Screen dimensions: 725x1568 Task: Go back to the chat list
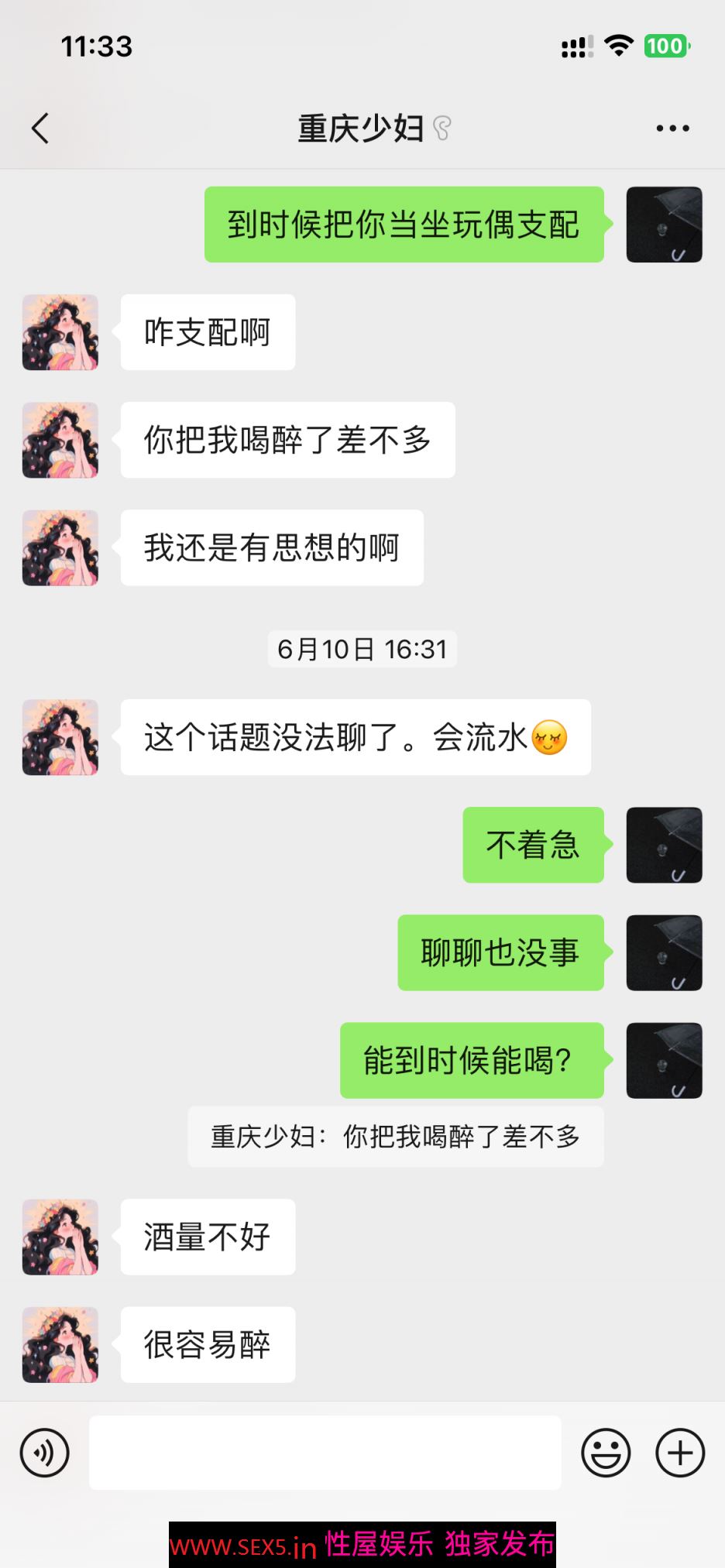(x=40, y=129)
